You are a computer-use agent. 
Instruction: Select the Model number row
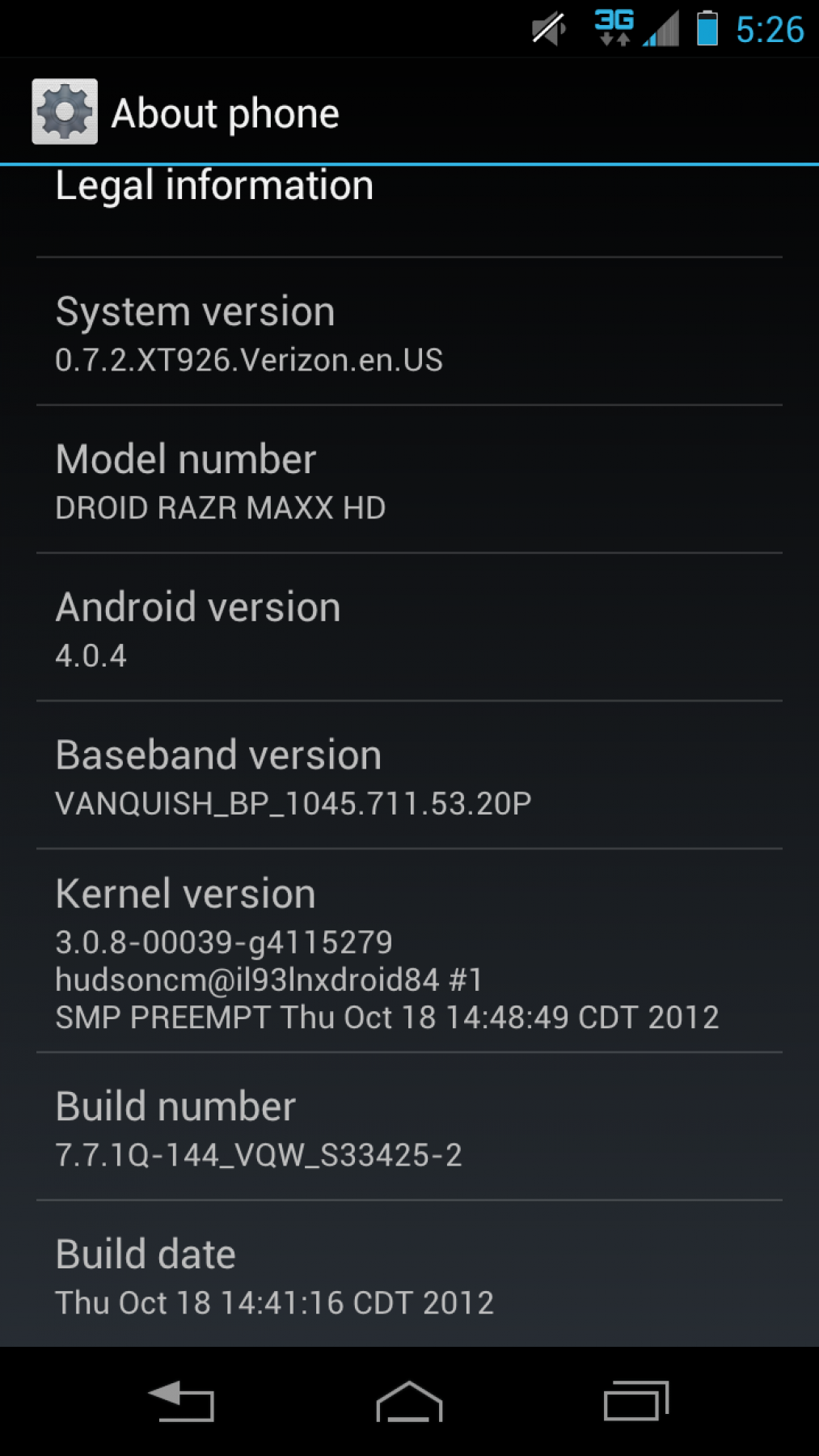[408, 480]
